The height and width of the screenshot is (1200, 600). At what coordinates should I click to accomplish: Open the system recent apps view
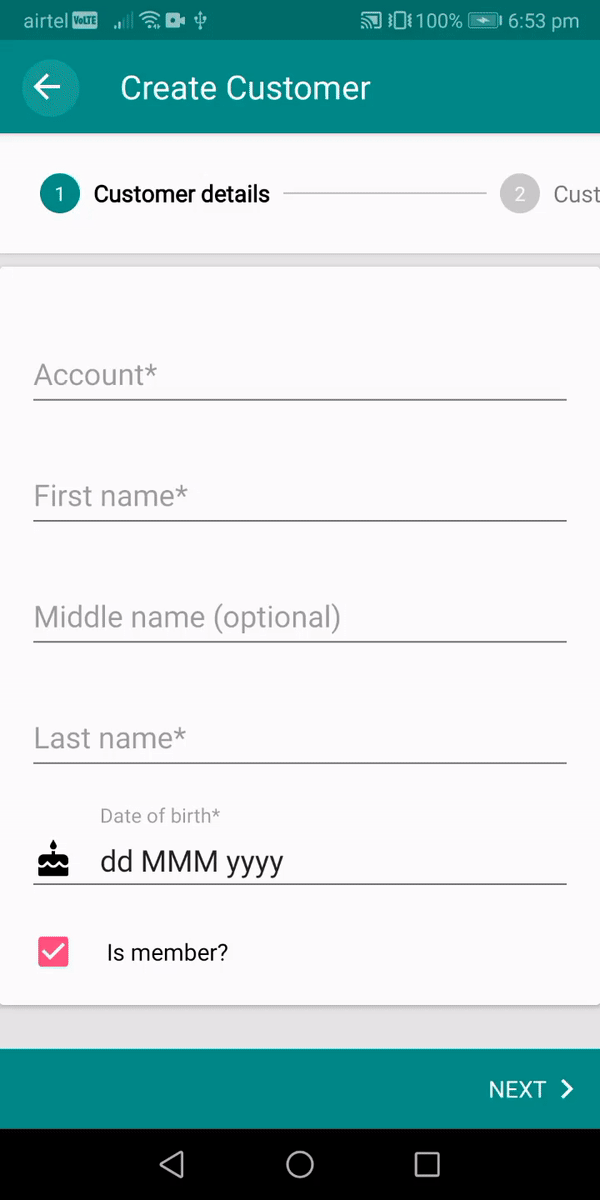427,1164
